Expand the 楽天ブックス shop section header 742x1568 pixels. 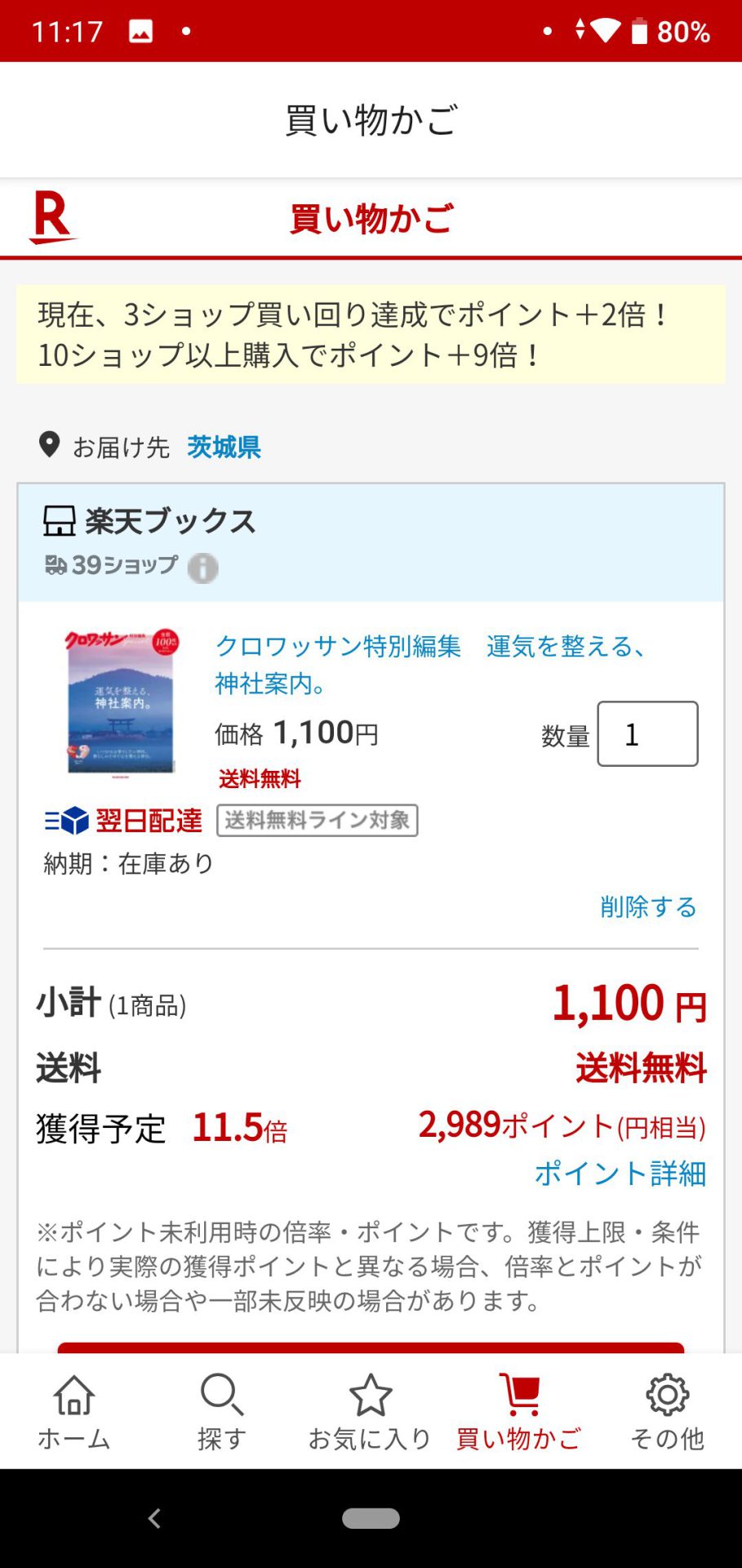(x=171, y=521)
